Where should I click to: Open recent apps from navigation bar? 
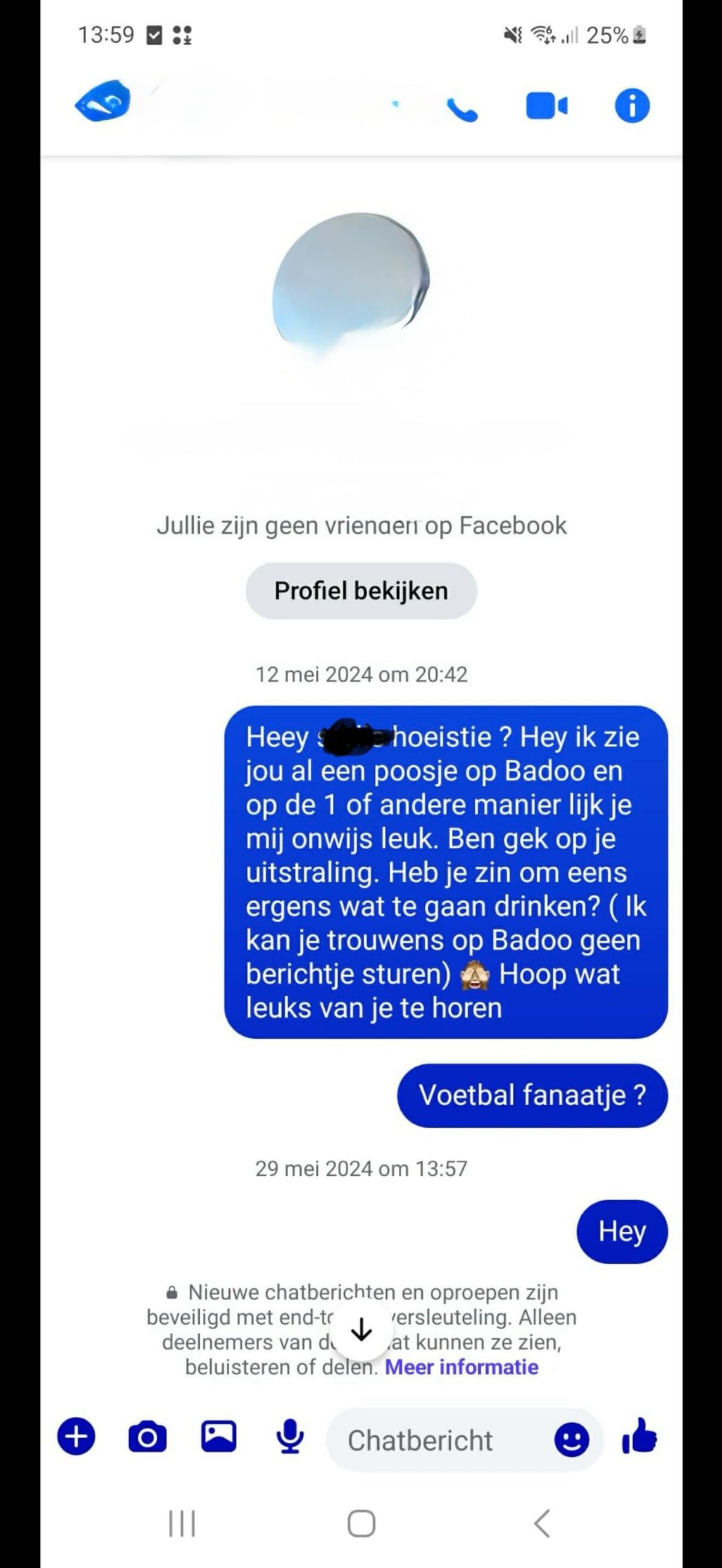click(182, 1523)
